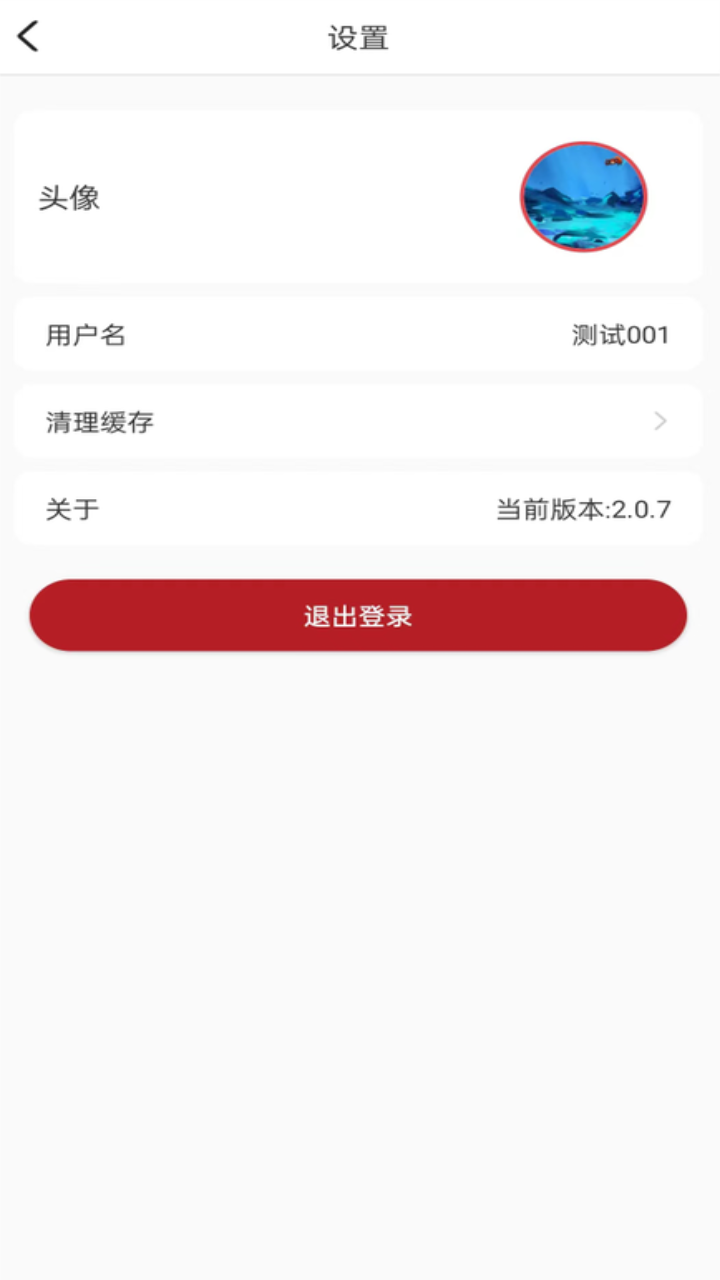Tap the right-pointing chevron beside 清理缓存
The height and width of the screenshot is (1280, 720).
pos(659,421)
